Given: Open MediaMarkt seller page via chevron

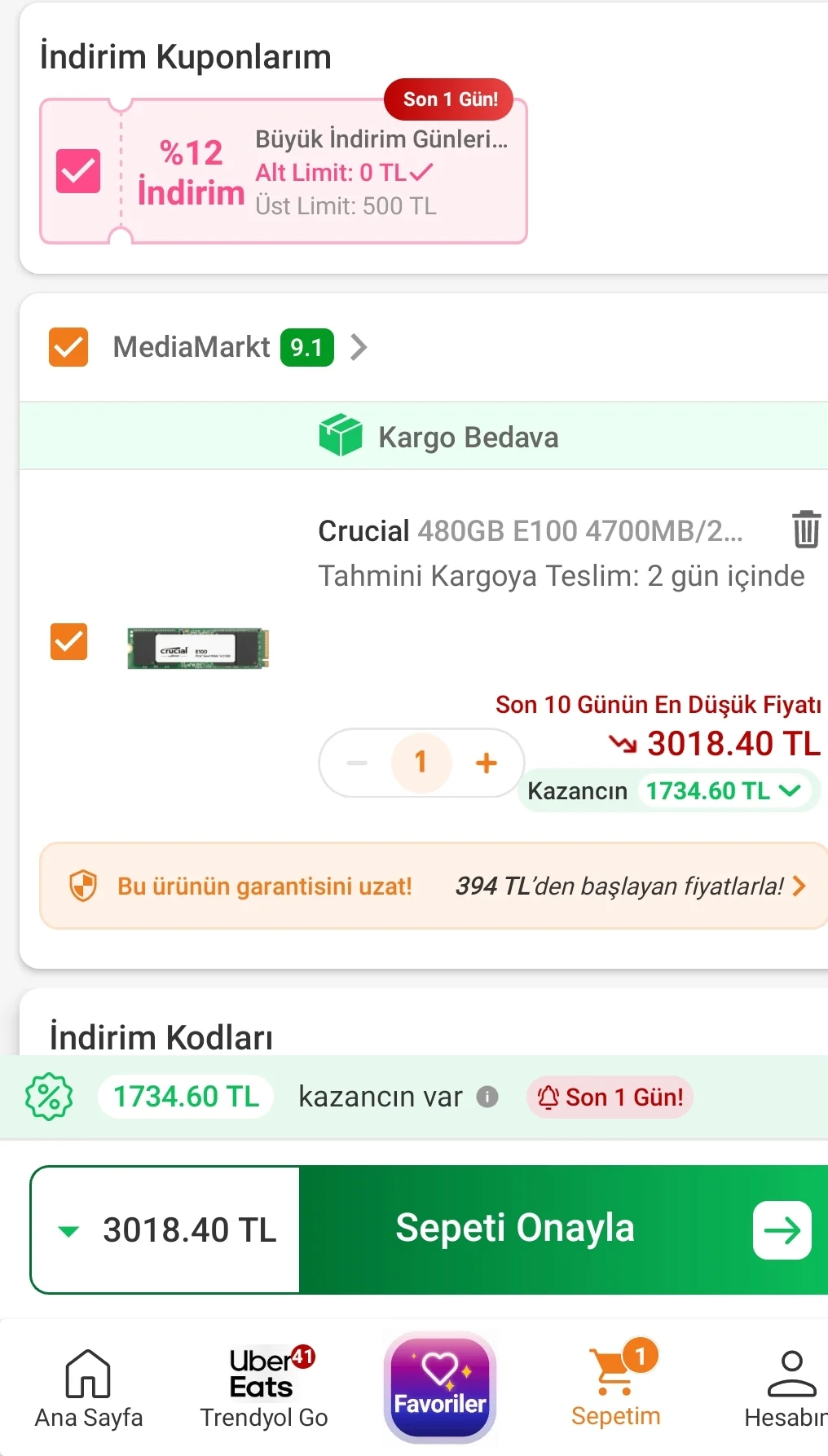Looking at the screenshot, I should pyautogui.click(x=358, y=347).
